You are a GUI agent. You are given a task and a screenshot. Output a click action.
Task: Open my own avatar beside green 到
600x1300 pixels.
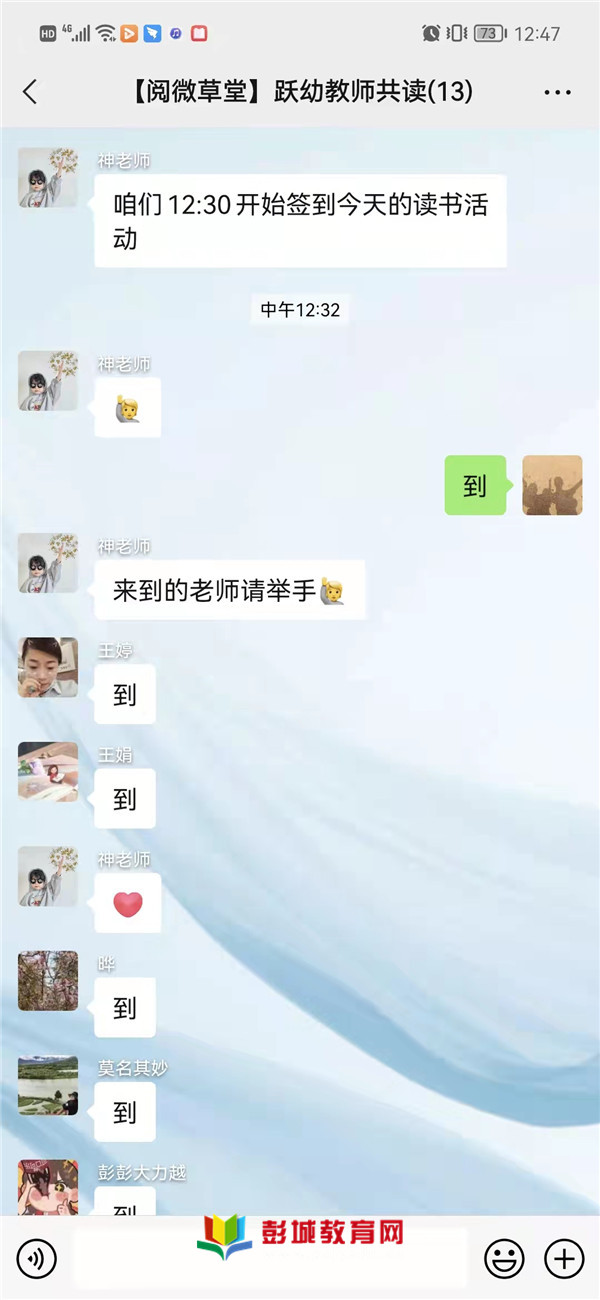(x=552, y=485)
